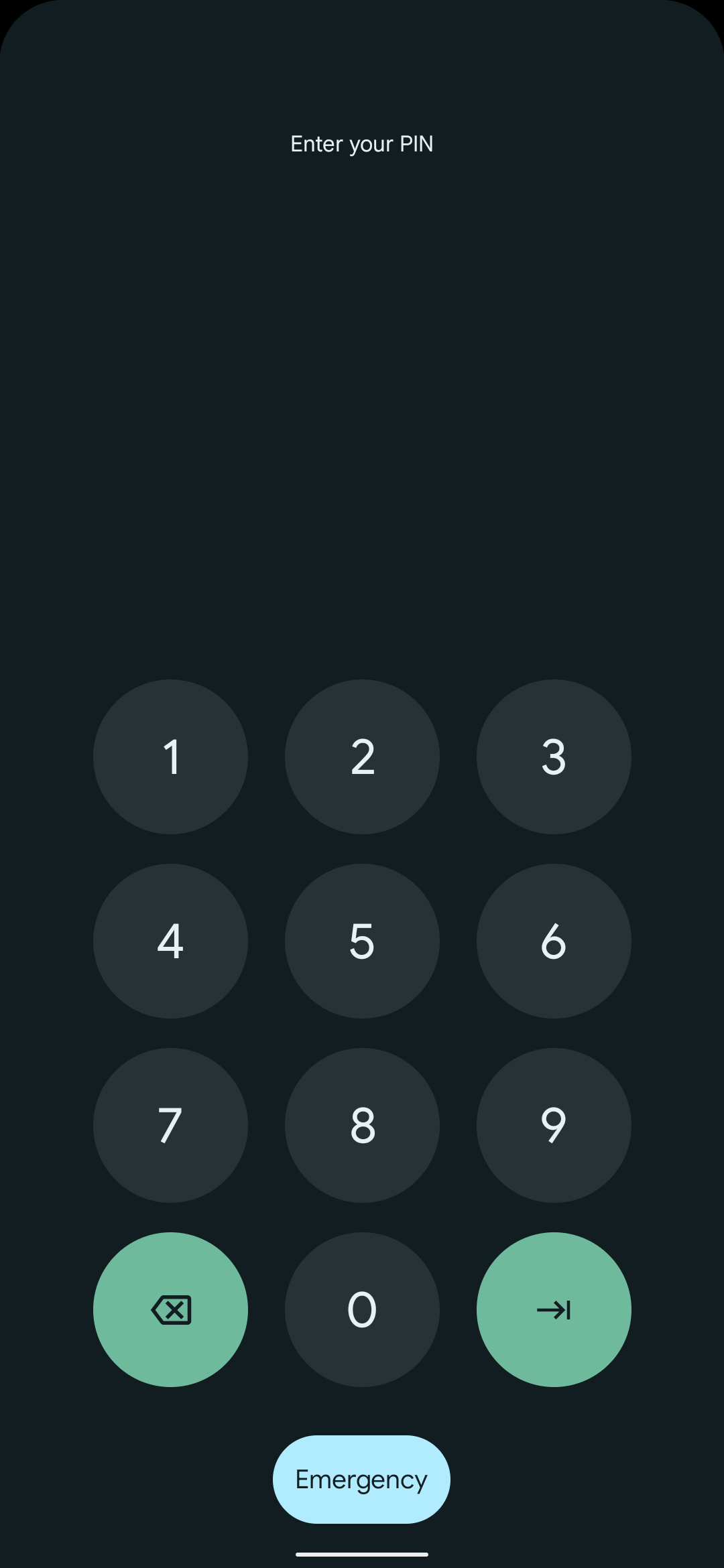This screenshot has width=724, height=1568.
Task: Select the number 3 key
Action: pyautogui.click(x=554, y=757)
